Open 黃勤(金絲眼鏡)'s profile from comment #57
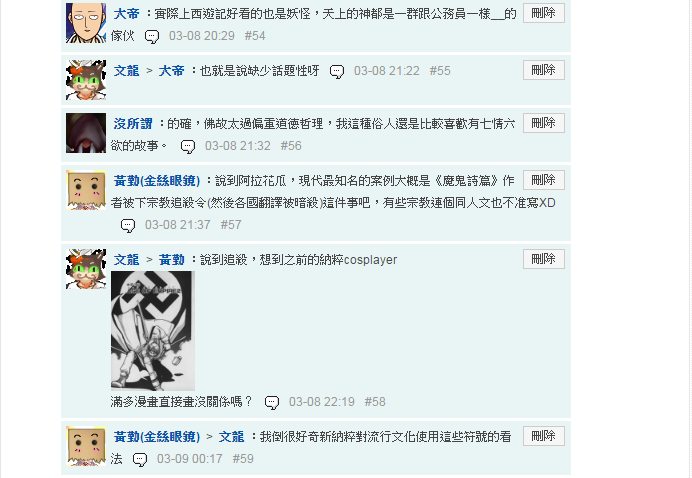Image resolution: width=692 pixels, height=478 pixels. [157, 181]
